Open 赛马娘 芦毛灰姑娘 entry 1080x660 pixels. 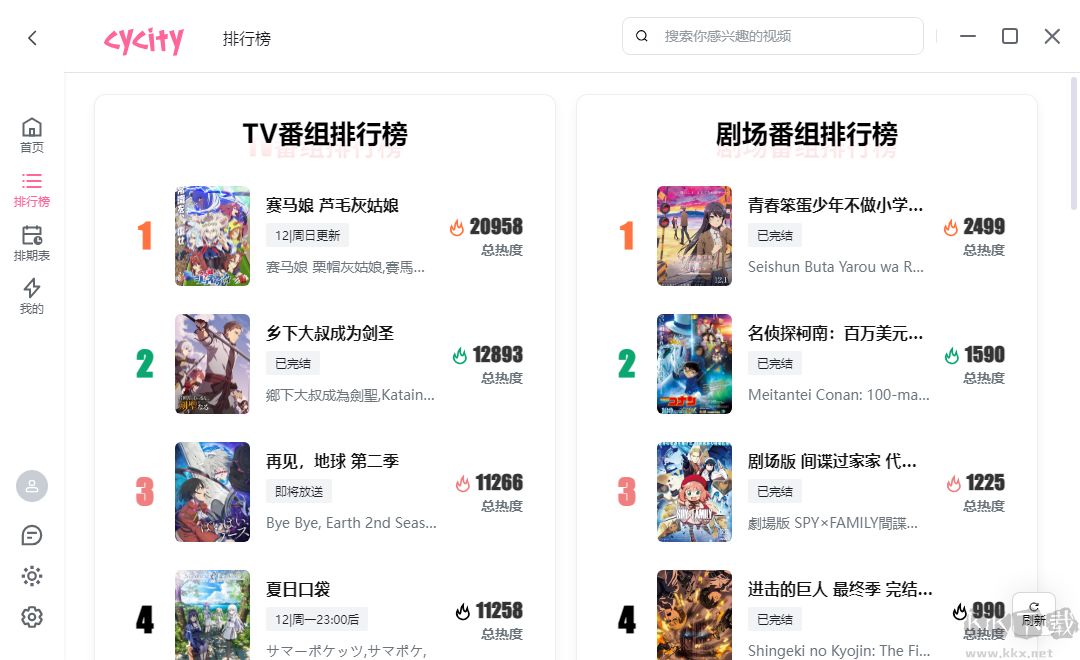pyautogui.click(x=332, y=205)
